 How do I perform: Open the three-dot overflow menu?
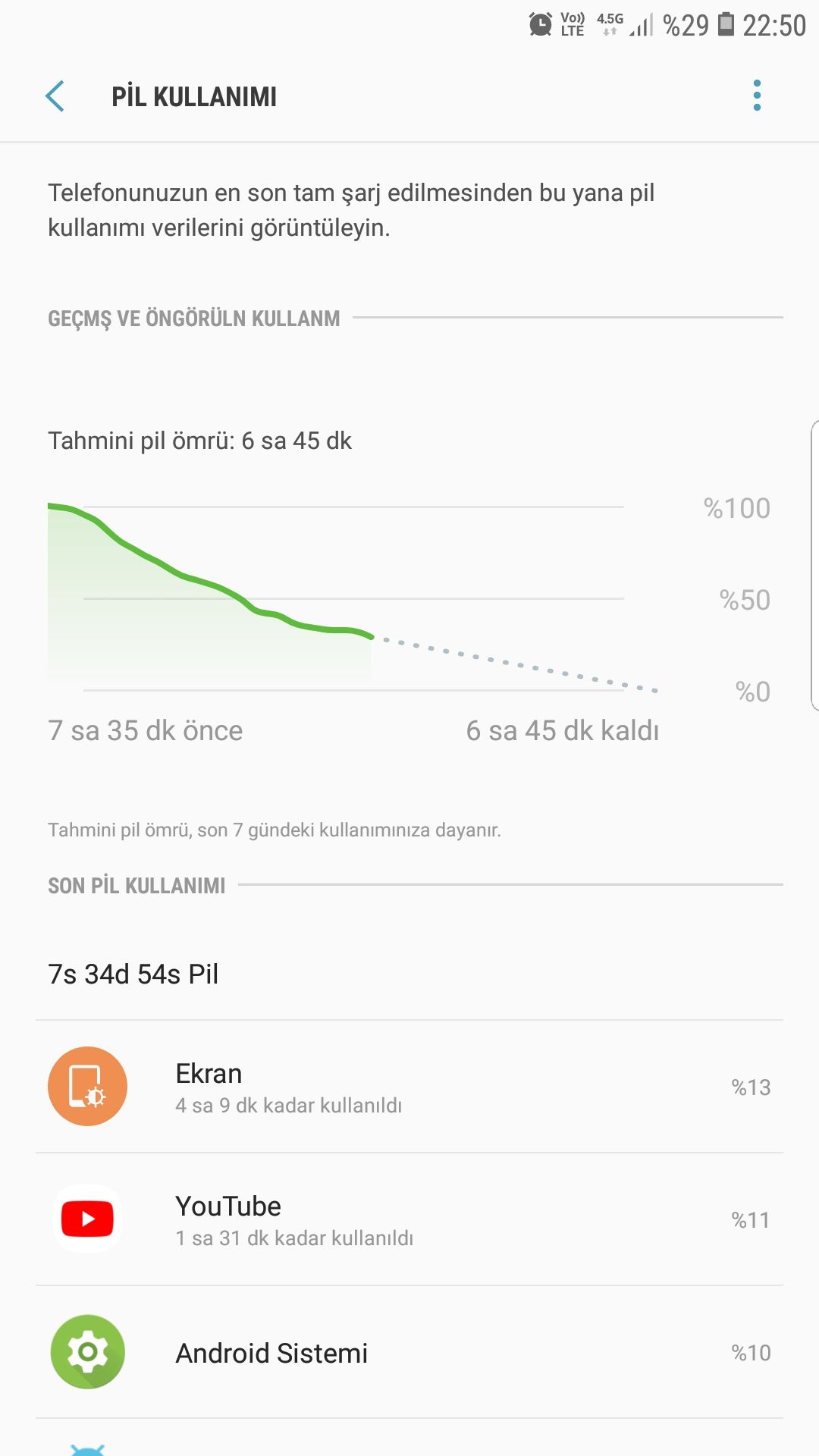tap(755, 96)
